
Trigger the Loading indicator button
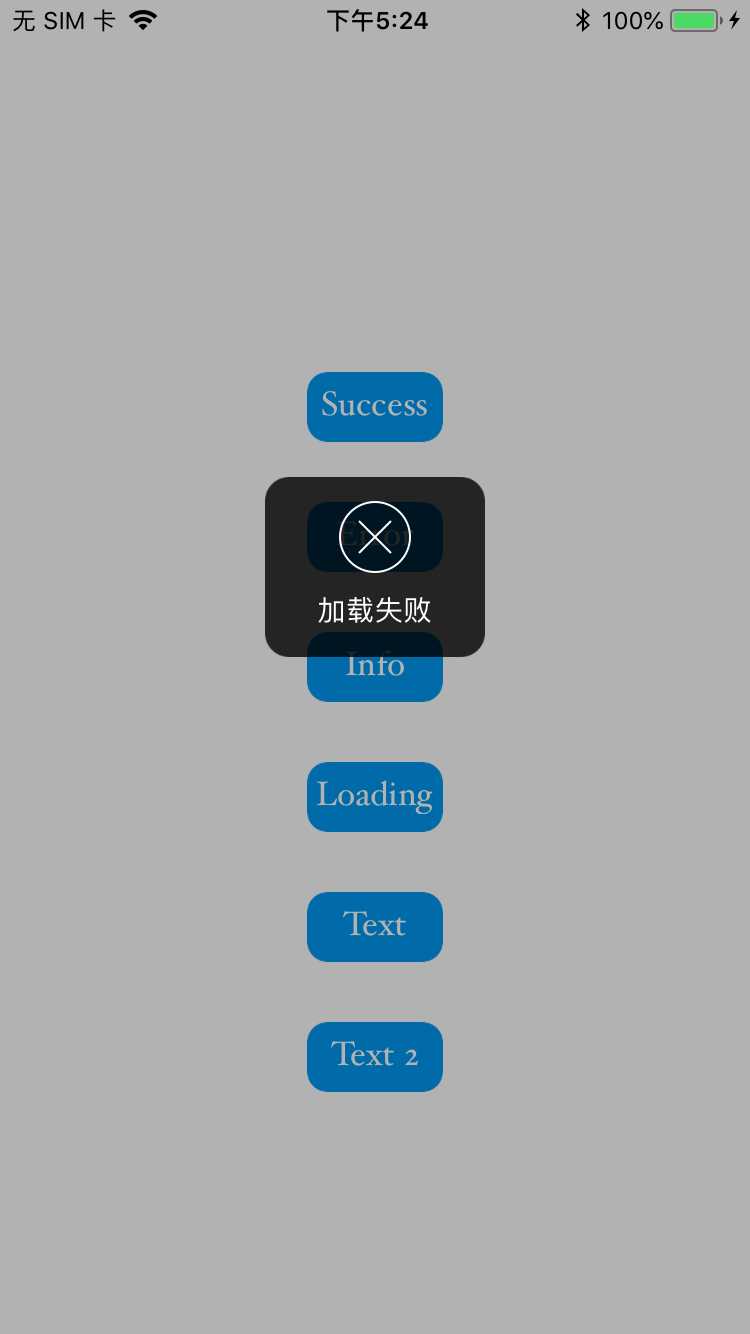tap(374, 796)
